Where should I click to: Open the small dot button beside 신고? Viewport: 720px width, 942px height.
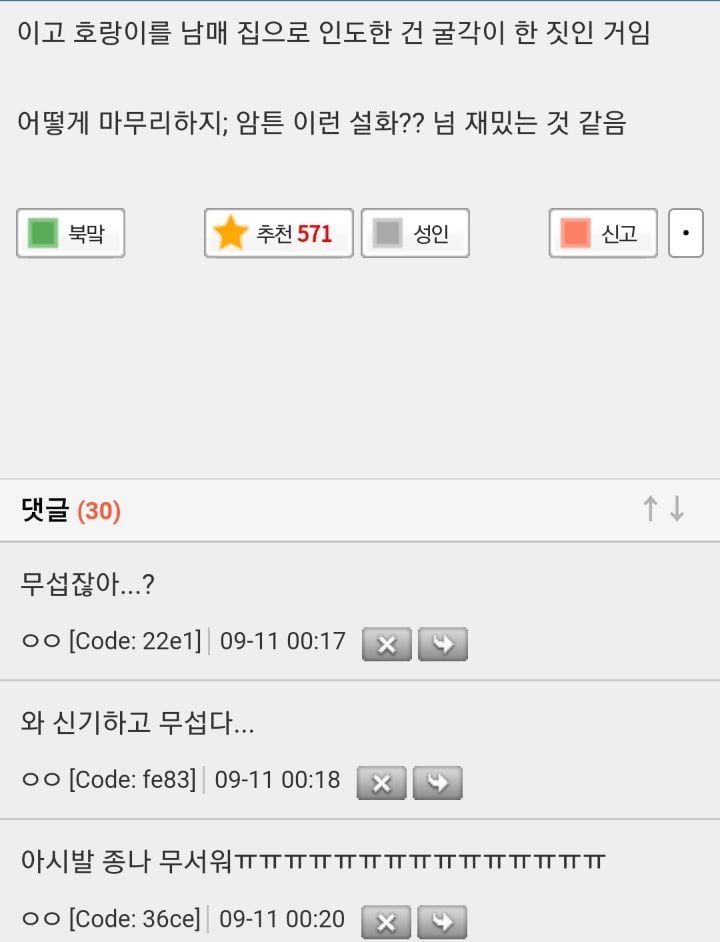(685, 234)
